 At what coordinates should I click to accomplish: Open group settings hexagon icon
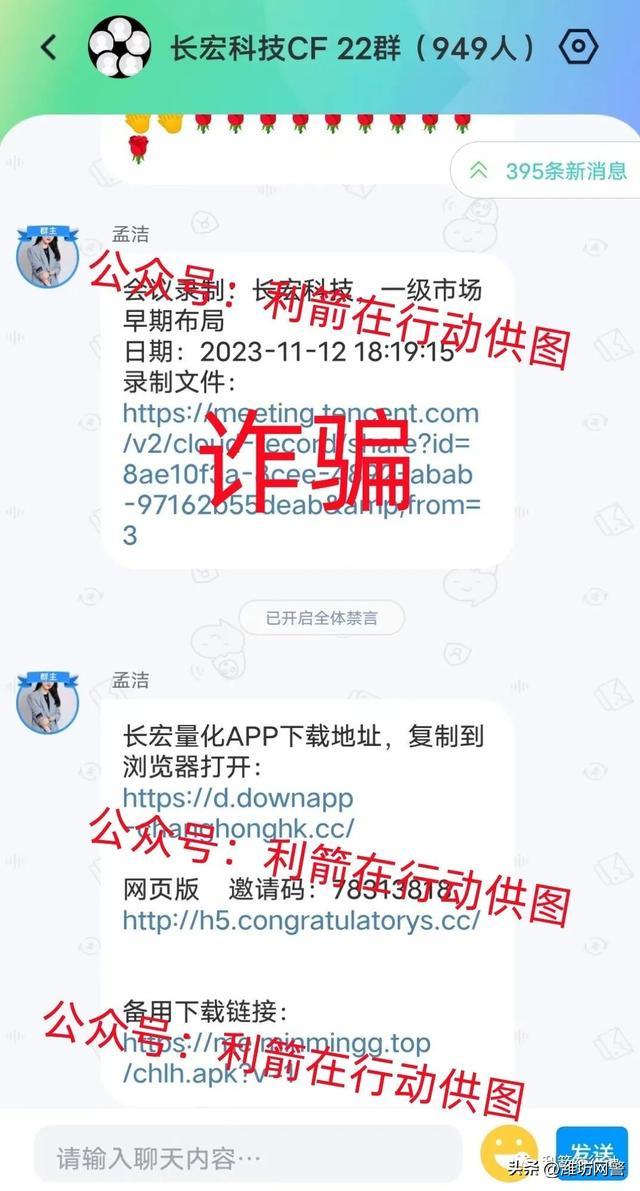pyautogui.click(x=579, y=47)
